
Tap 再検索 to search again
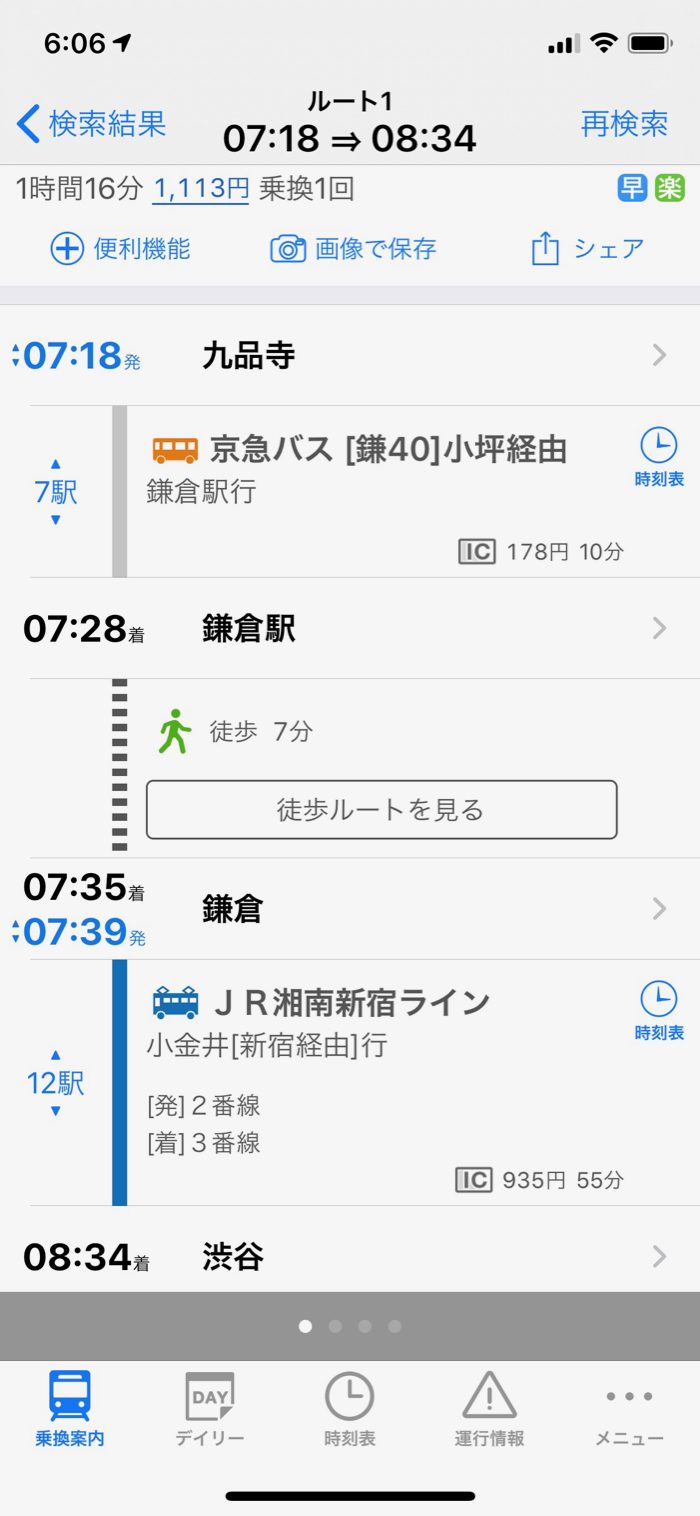tap(625, 124)
